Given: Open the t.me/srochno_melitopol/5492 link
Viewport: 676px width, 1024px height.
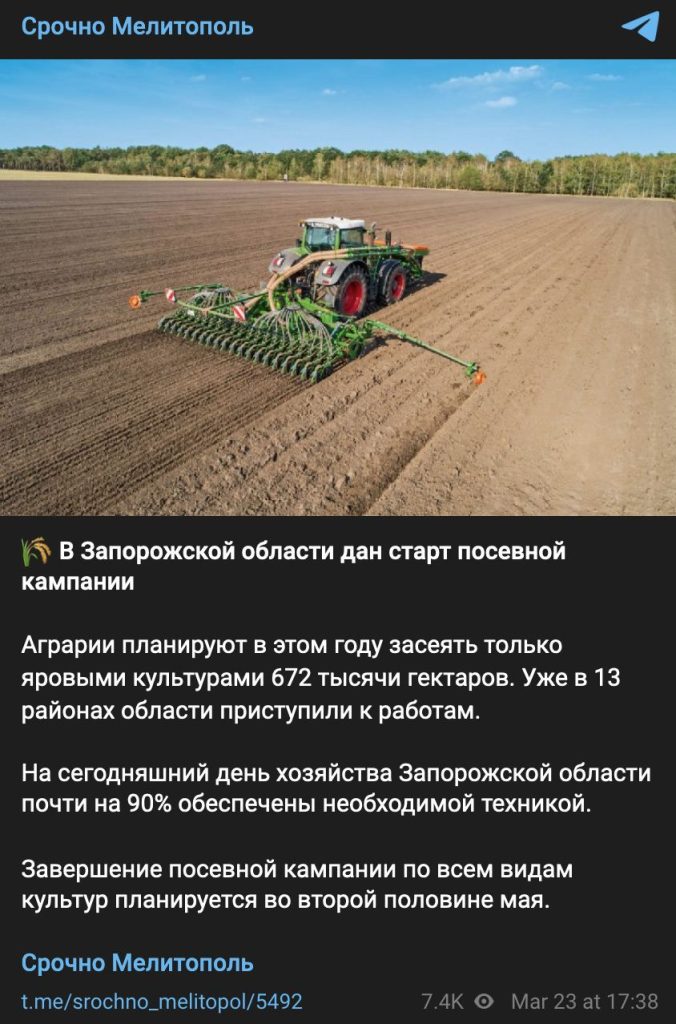Looking at the screenshot, I should point(162,1001).
